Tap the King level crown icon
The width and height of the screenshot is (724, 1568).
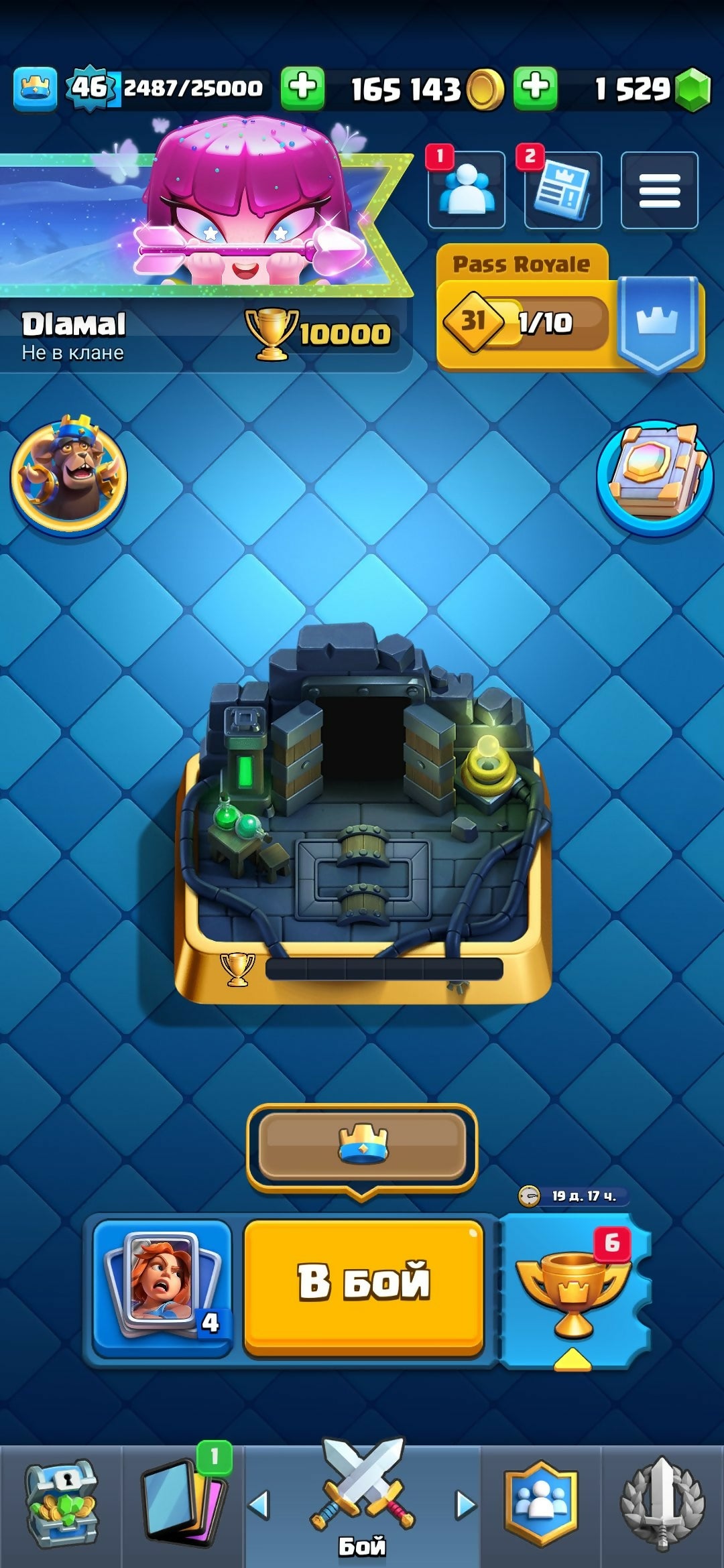tap(35, 88)
